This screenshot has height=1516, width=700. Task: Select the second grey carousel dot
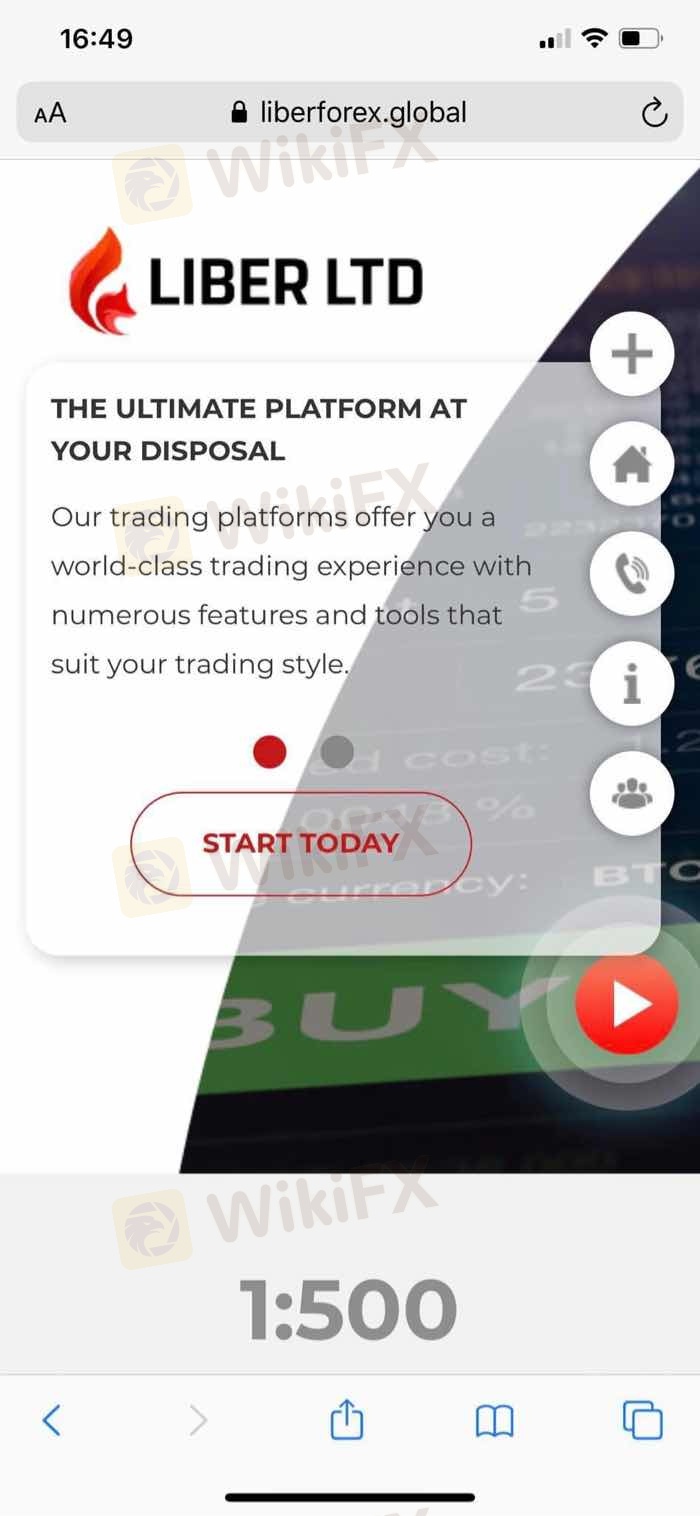(x=337, y=751)
